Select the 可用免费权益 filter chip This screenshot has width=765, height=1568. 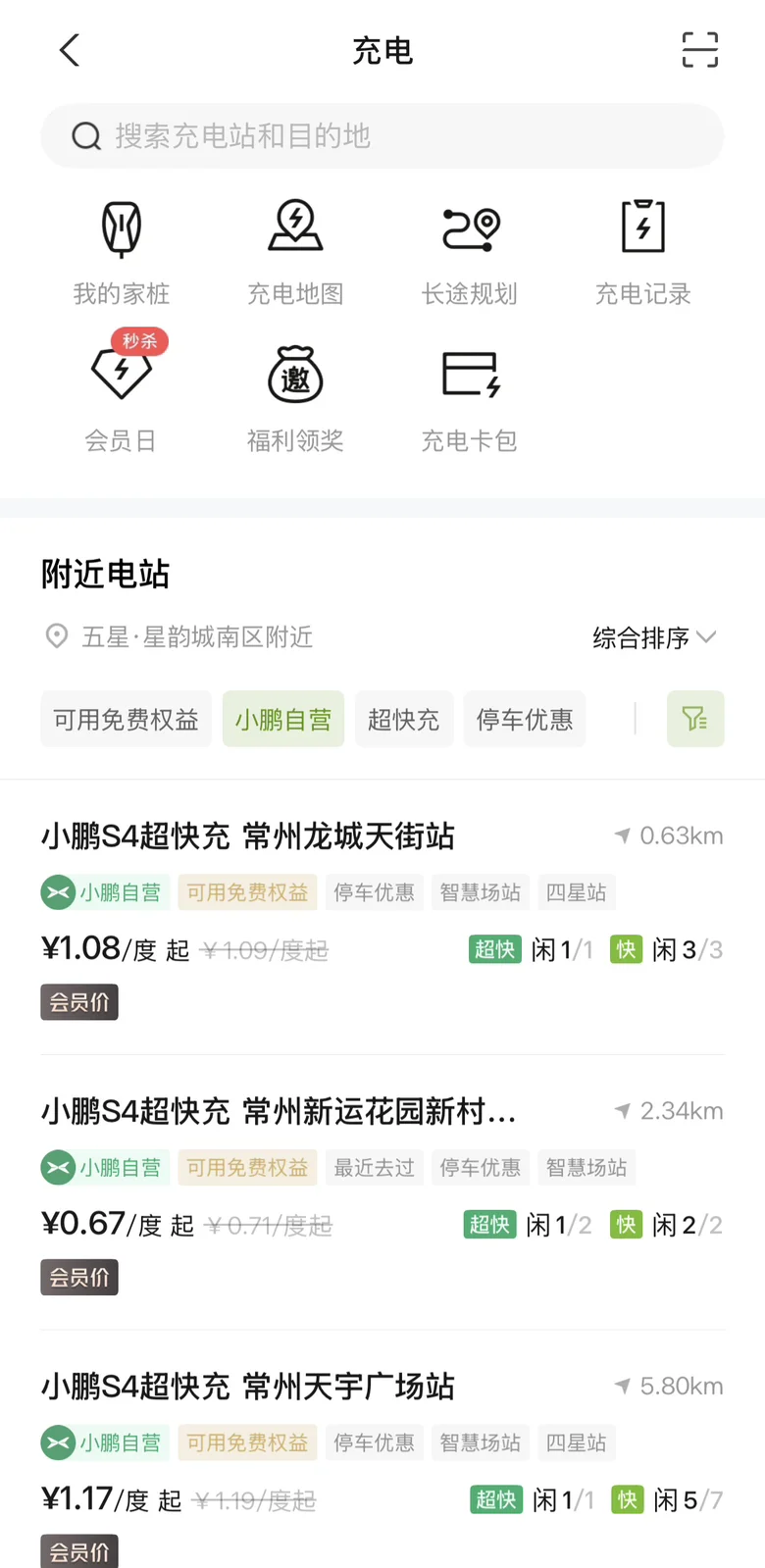coord(126,719)
